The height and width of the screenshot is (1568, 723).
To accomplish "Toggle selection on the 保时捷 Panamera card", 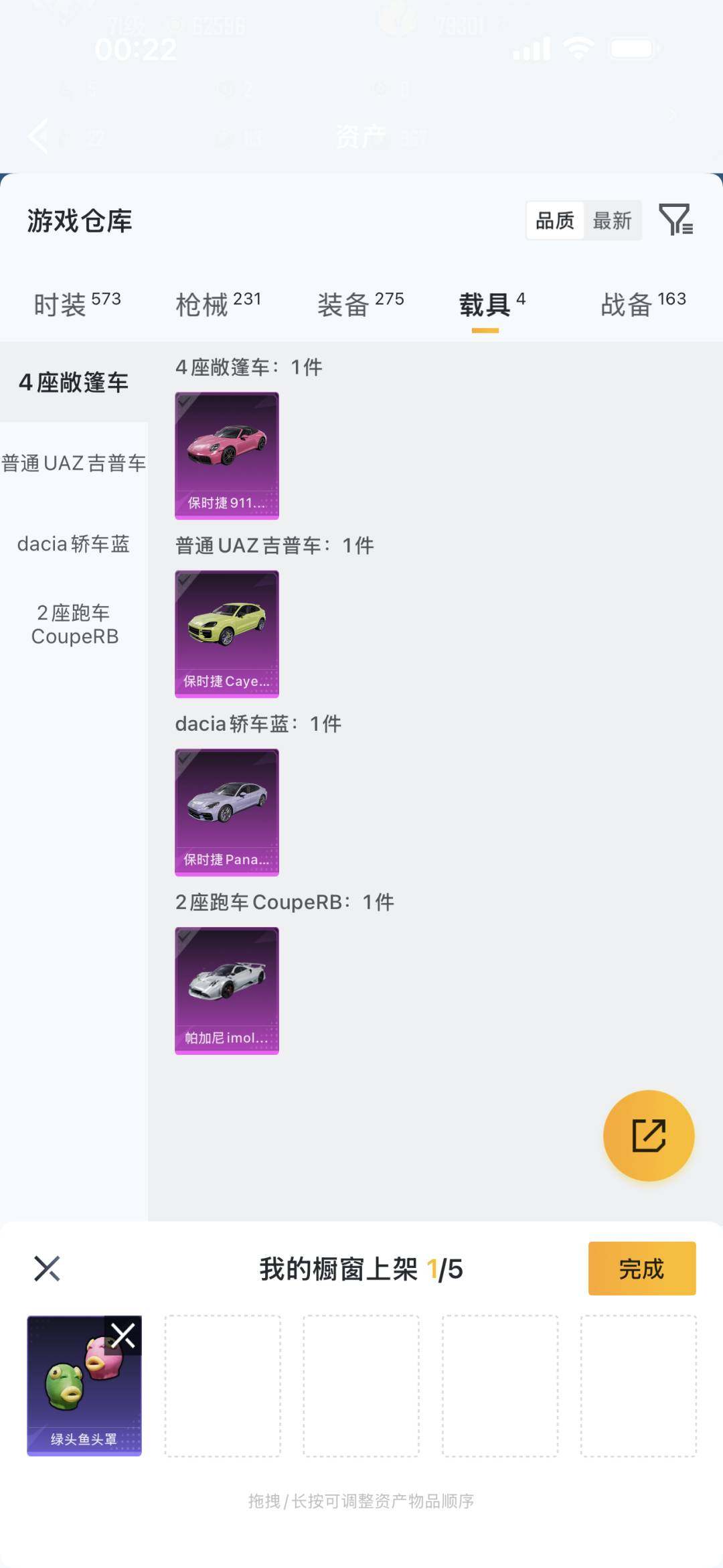I will pos(226,812).
